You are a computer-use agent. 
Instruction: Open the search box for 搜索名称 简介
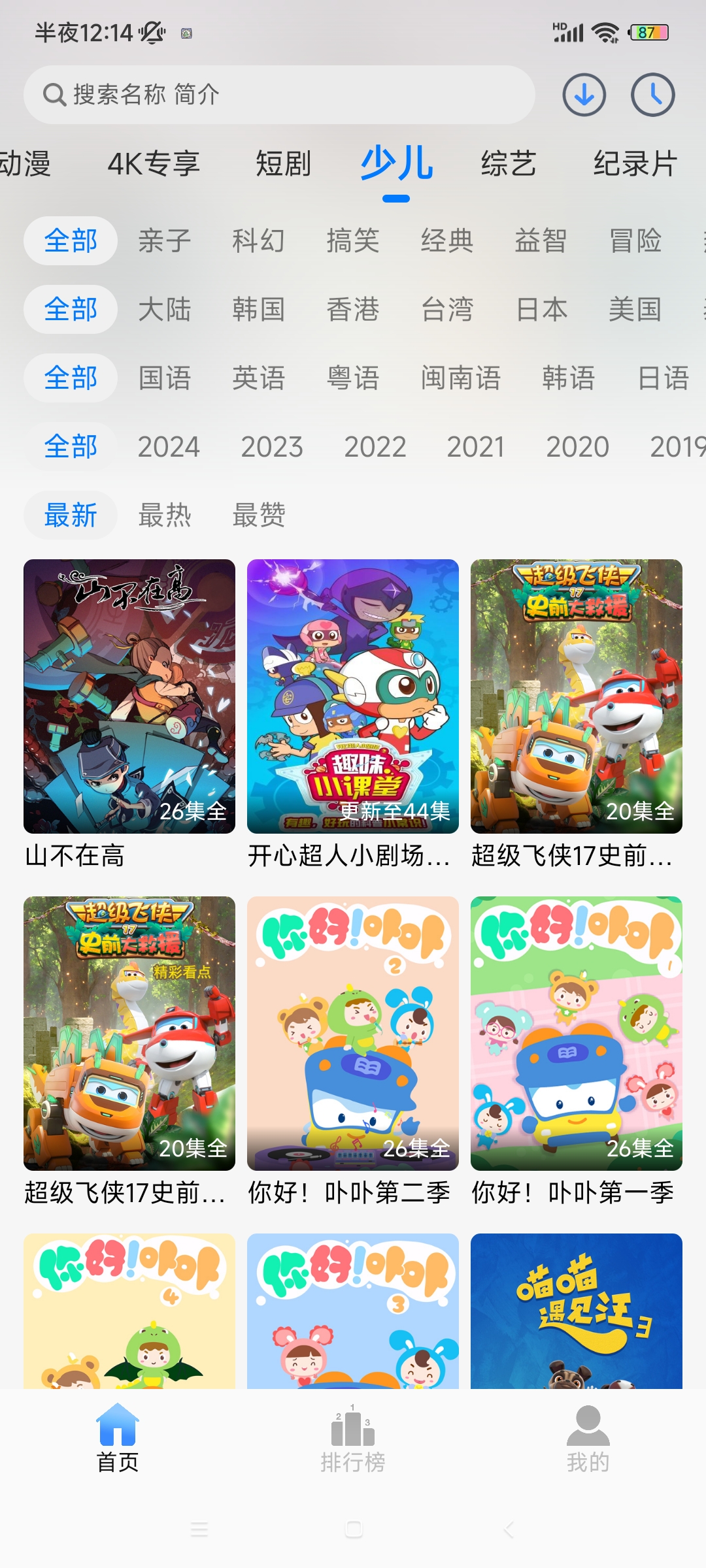[279, 95]
